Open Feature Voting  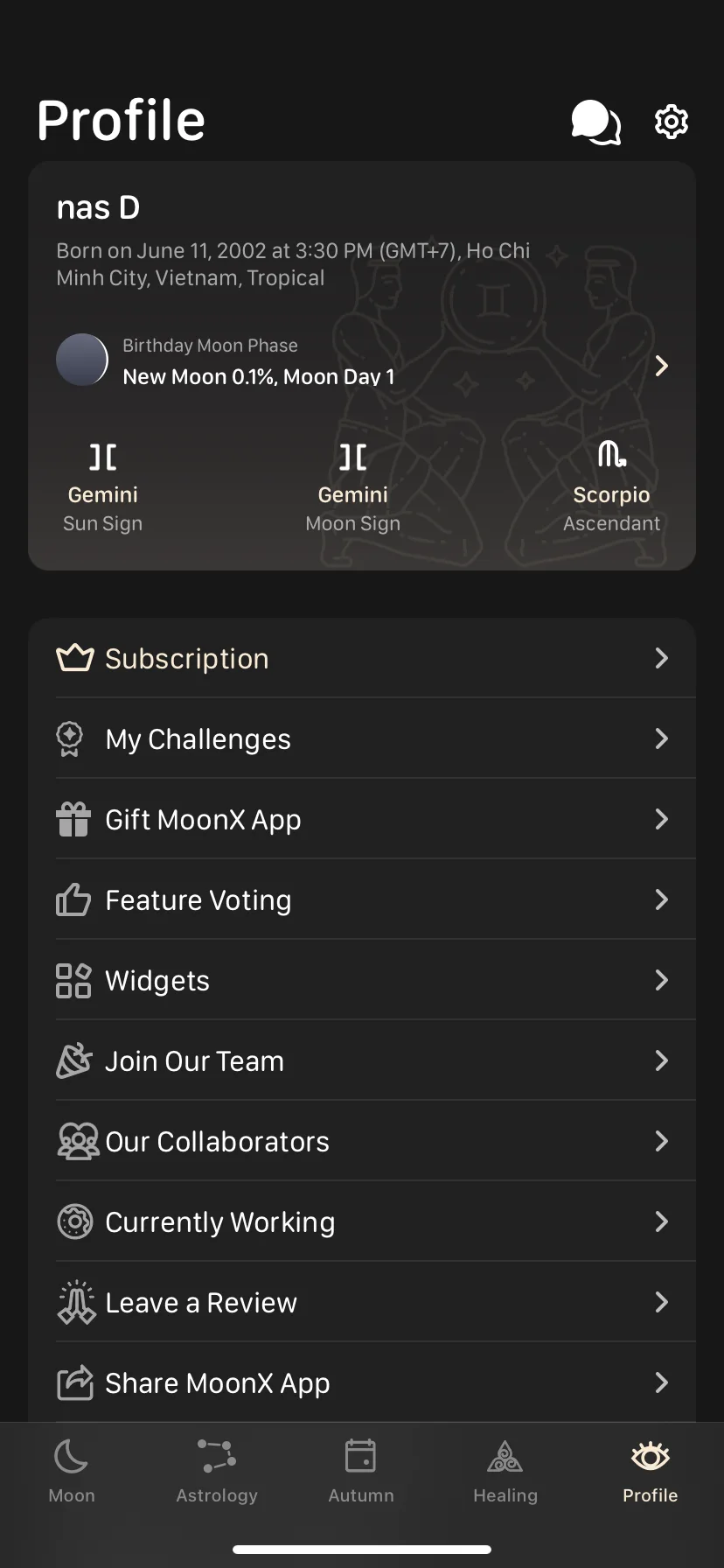coord(362,899)
